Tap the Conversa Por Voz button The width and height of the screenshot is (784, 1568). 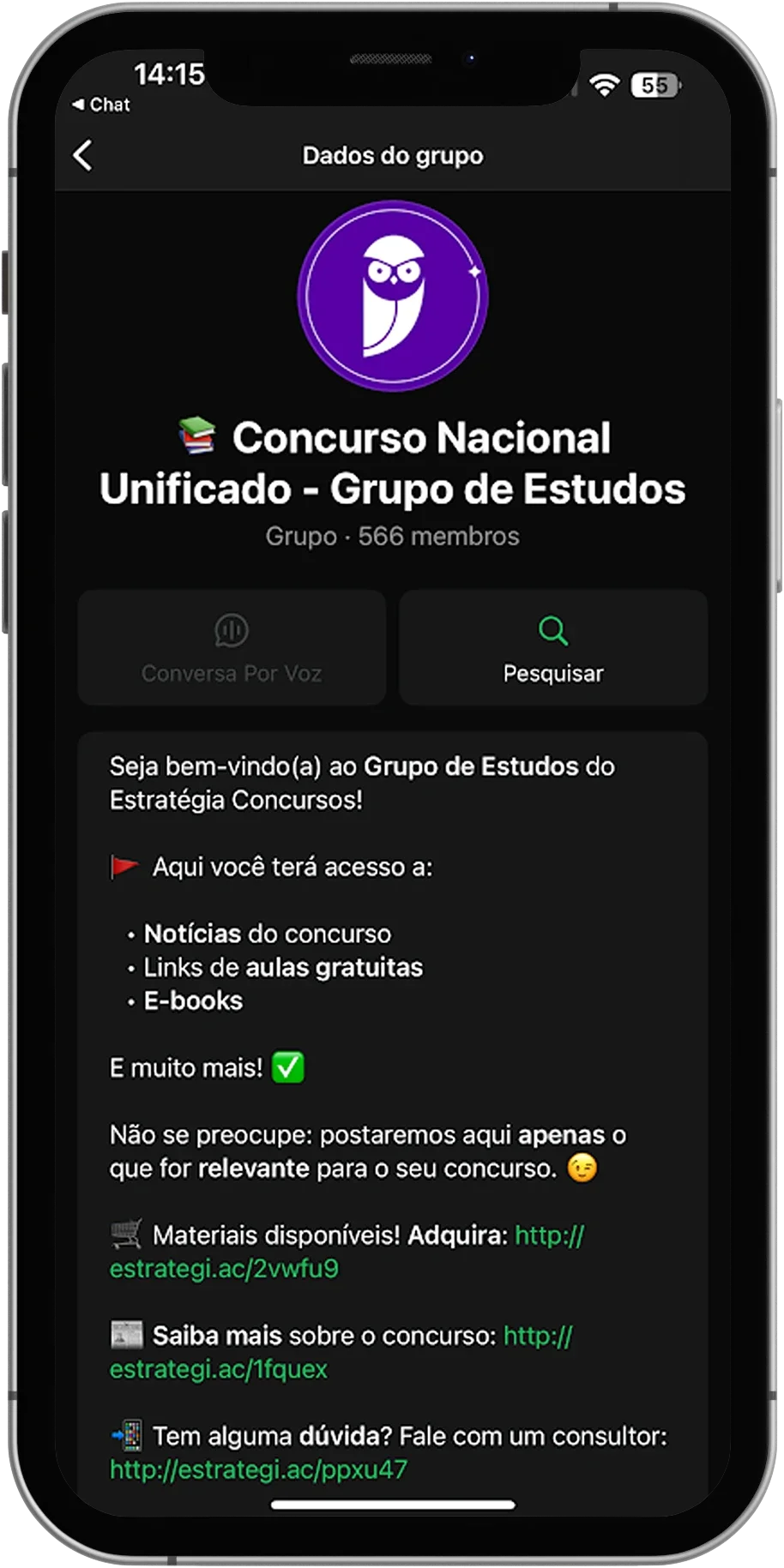click(x=232, y=648)
